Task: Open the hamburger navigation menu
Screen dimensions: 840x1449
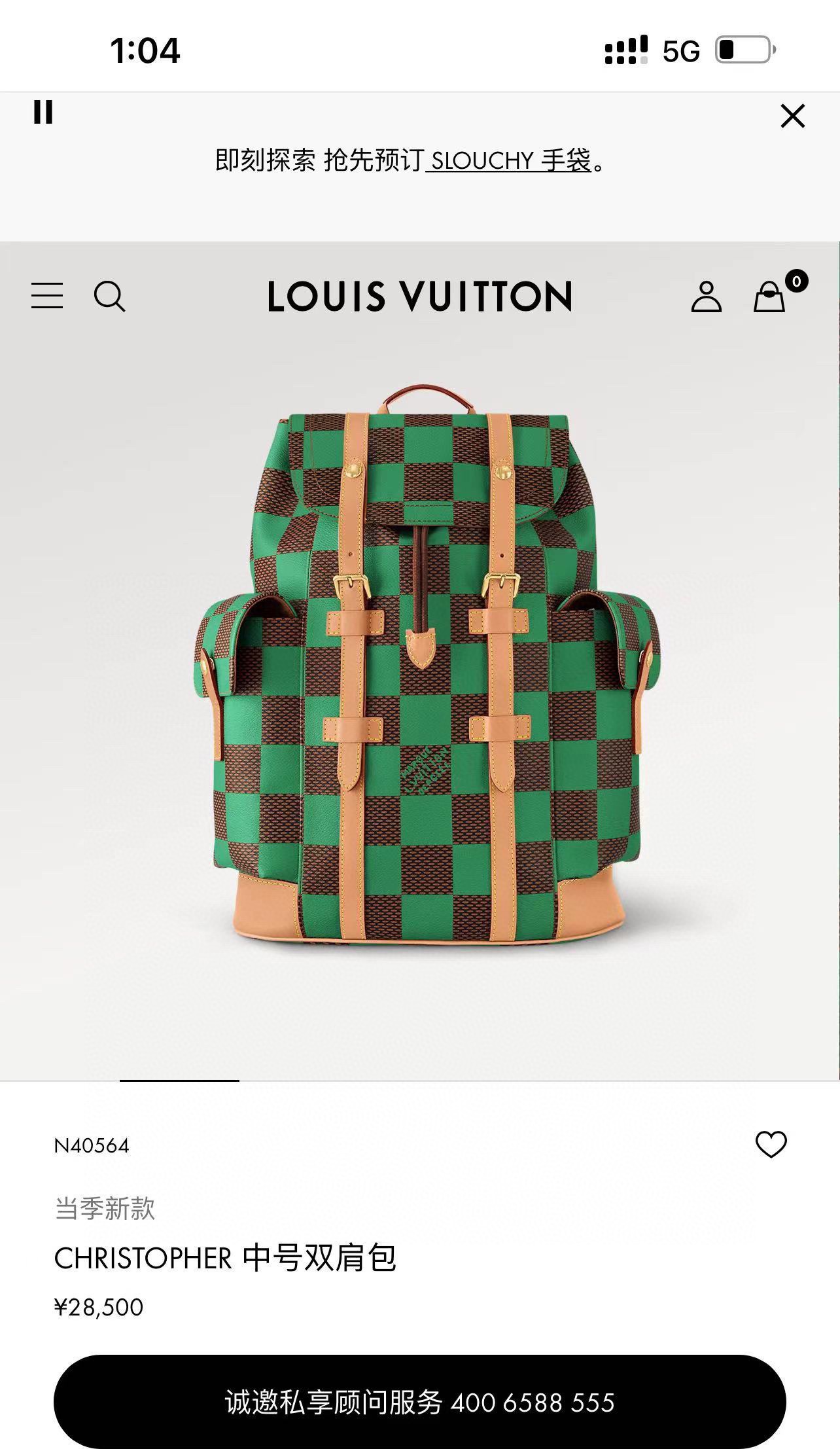Action: [46, 296]
